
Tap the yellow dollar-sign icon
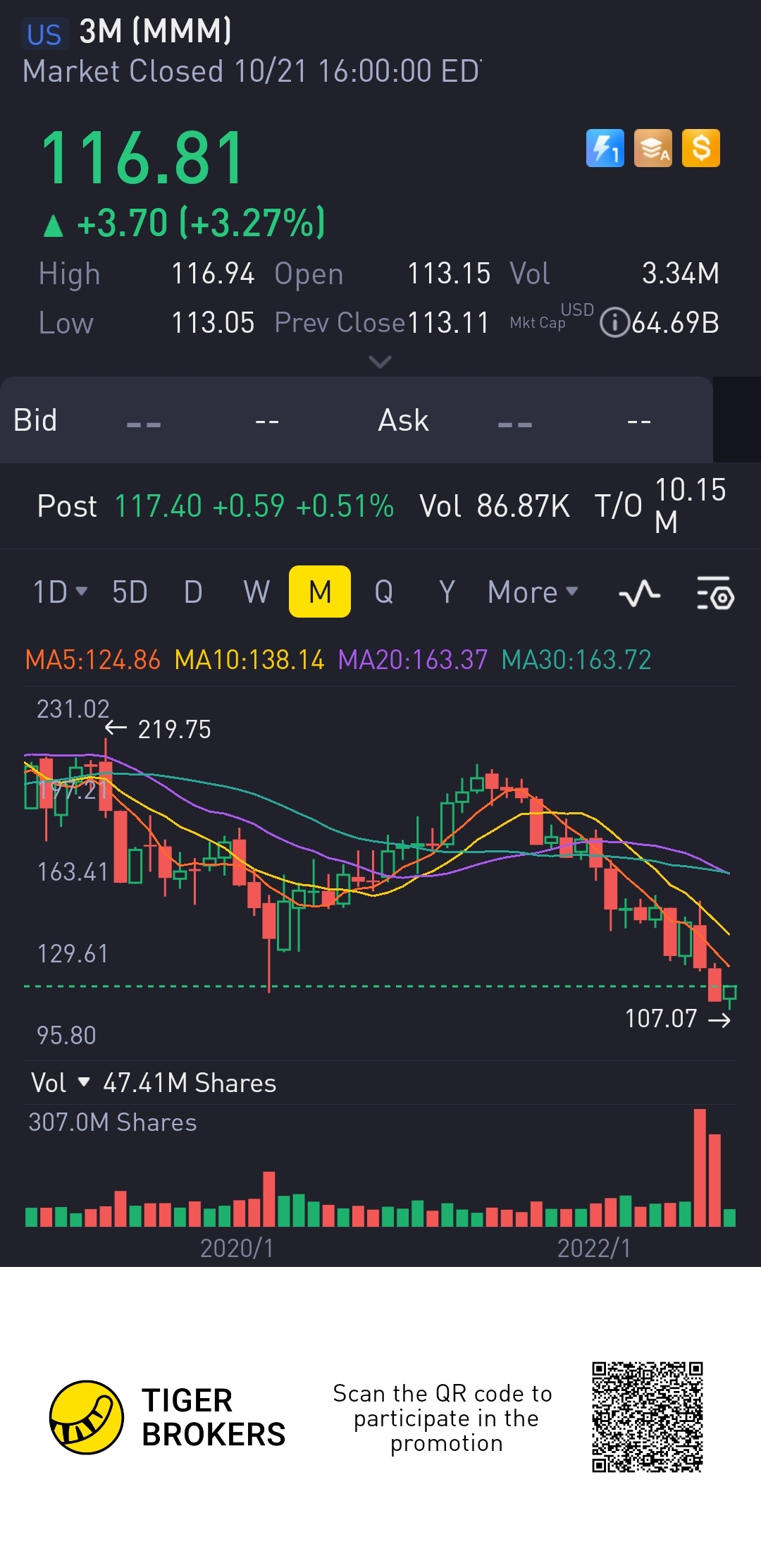[700, 148]
